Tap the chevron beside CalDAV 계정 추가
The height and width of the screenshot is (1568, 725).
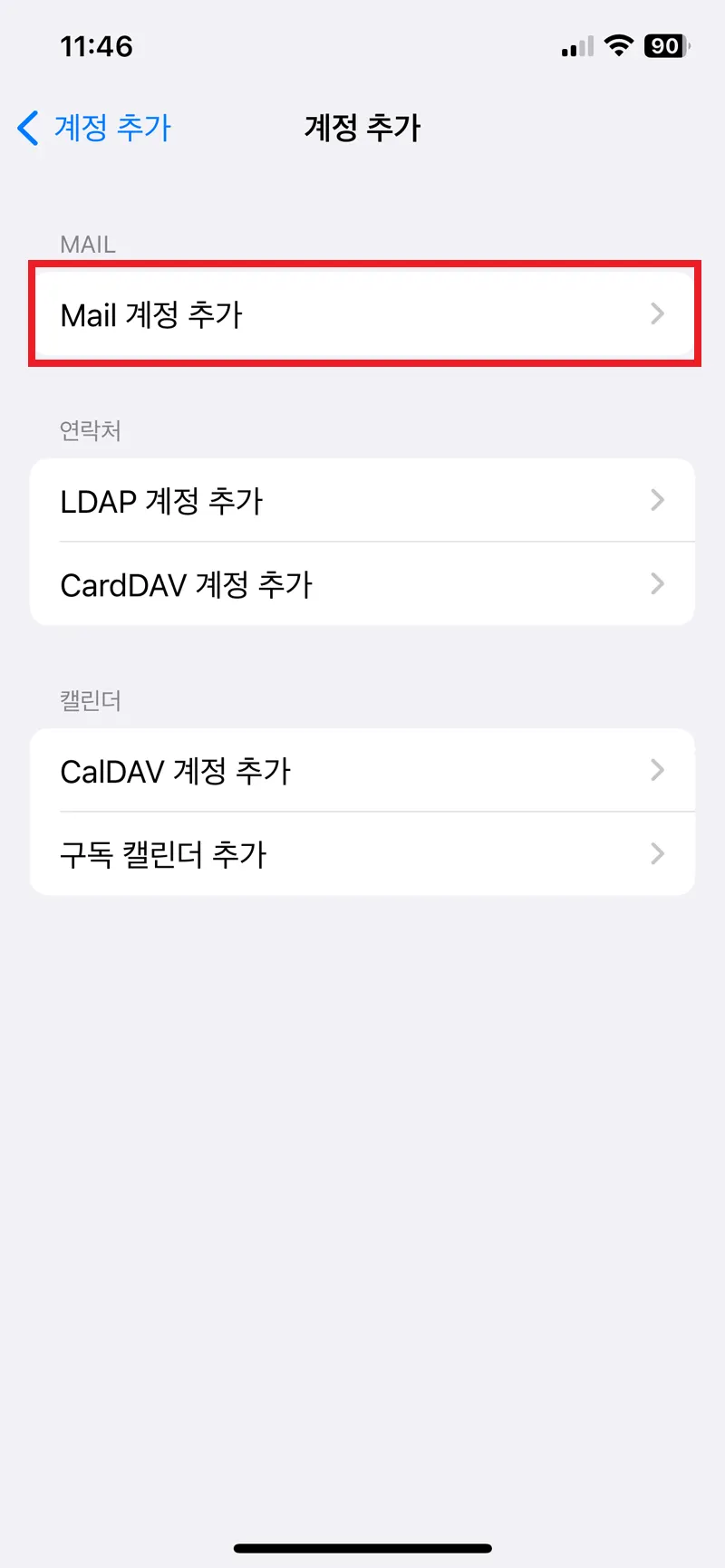pyautogui.click(x=657, y=770)
